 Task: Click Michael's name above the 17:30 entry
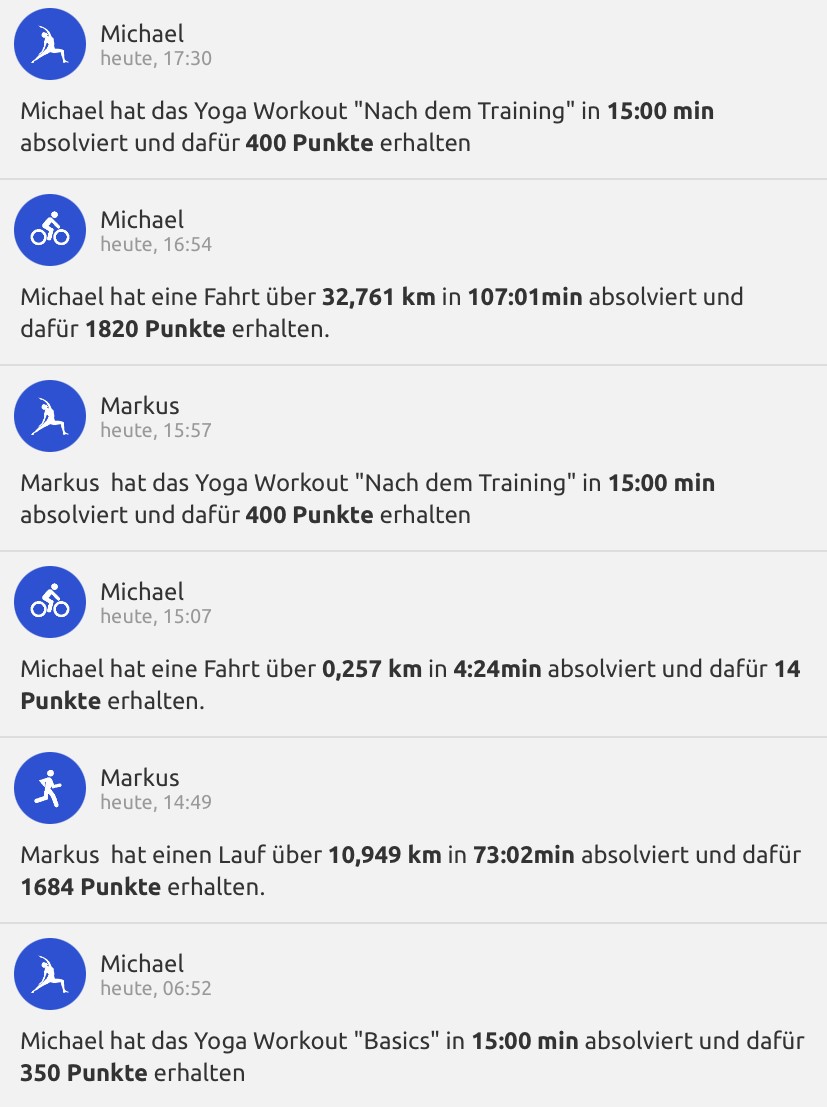point(141,33)
